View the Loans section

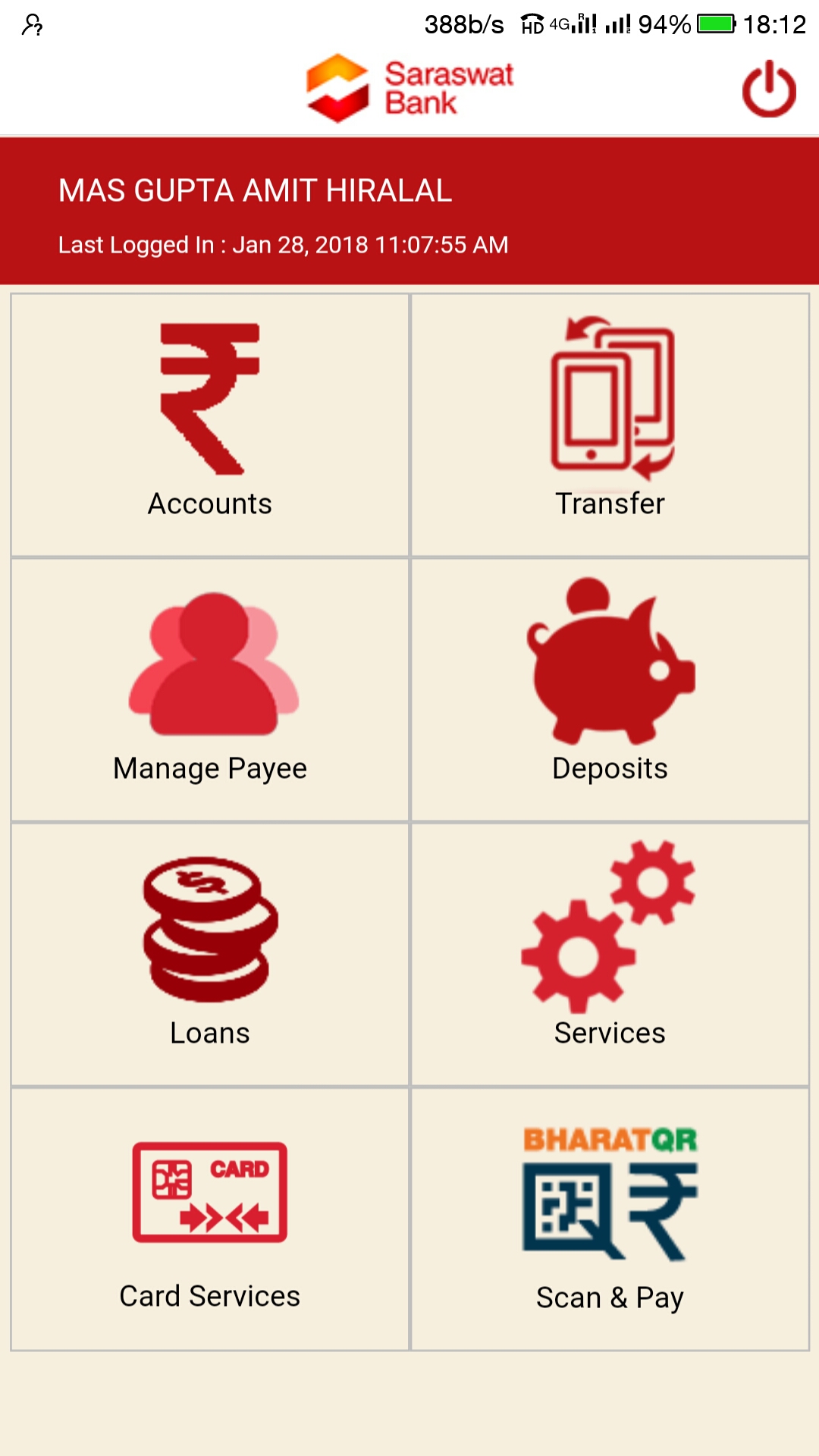pyautogui.click(x=210, y=954)
